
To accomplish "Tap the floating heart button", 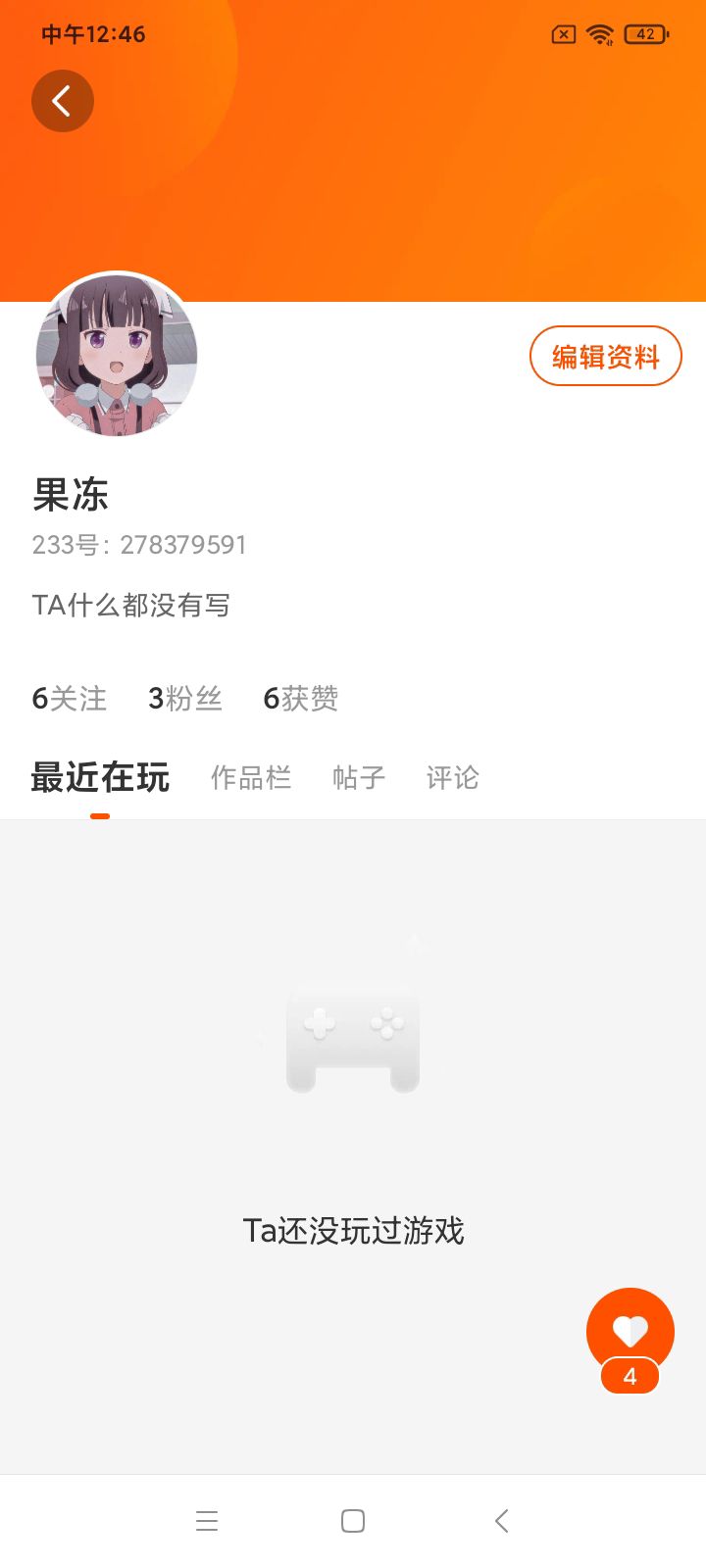I will 630,1332.
